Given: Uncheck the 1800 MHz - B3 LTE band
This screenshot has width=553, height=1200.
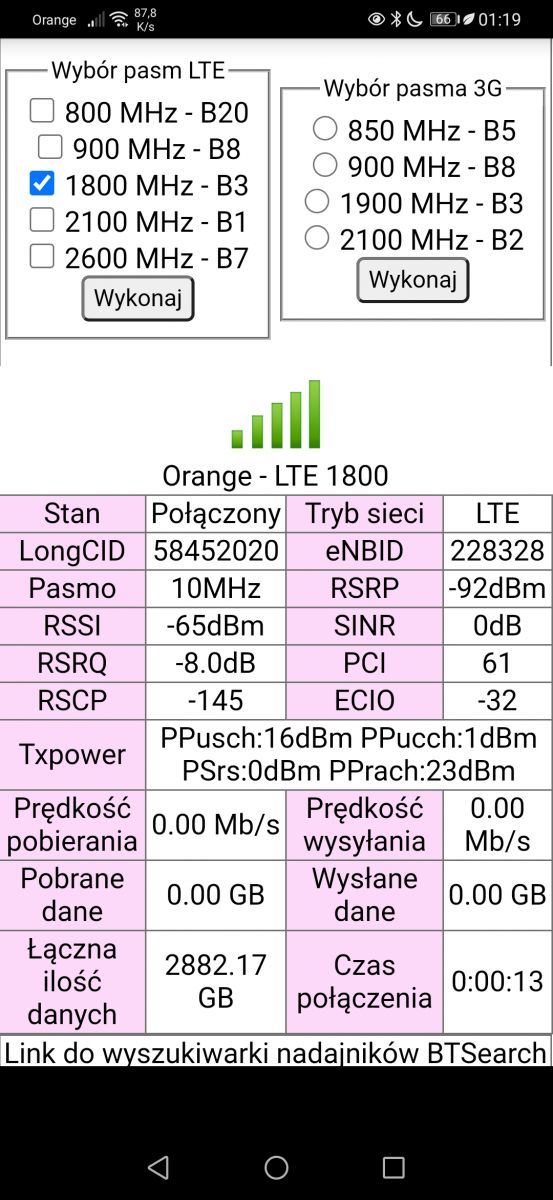Looking at the screenshot, I should [x=41, y=183].
